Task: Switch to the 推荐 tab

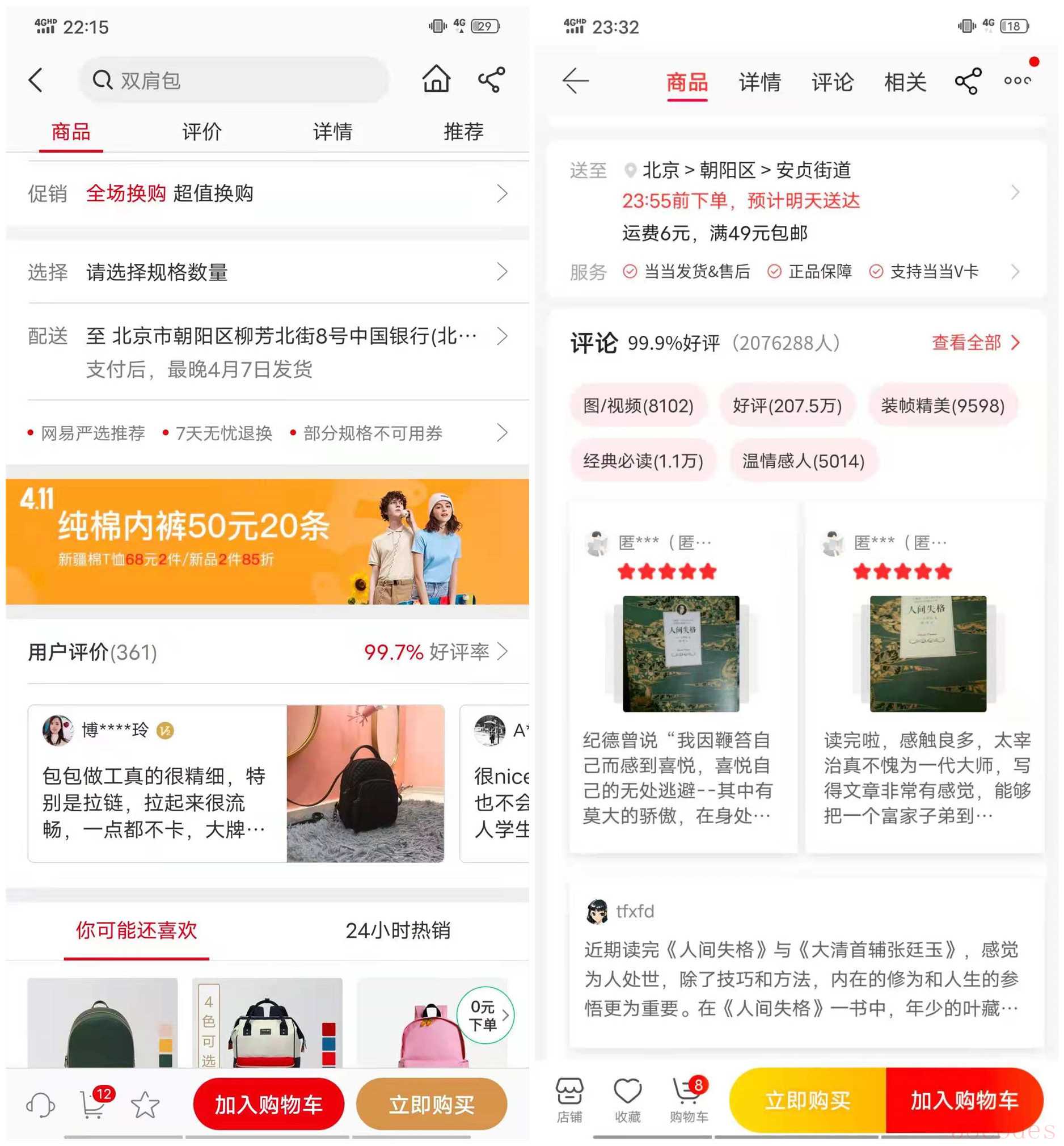Action: [463, 132]
